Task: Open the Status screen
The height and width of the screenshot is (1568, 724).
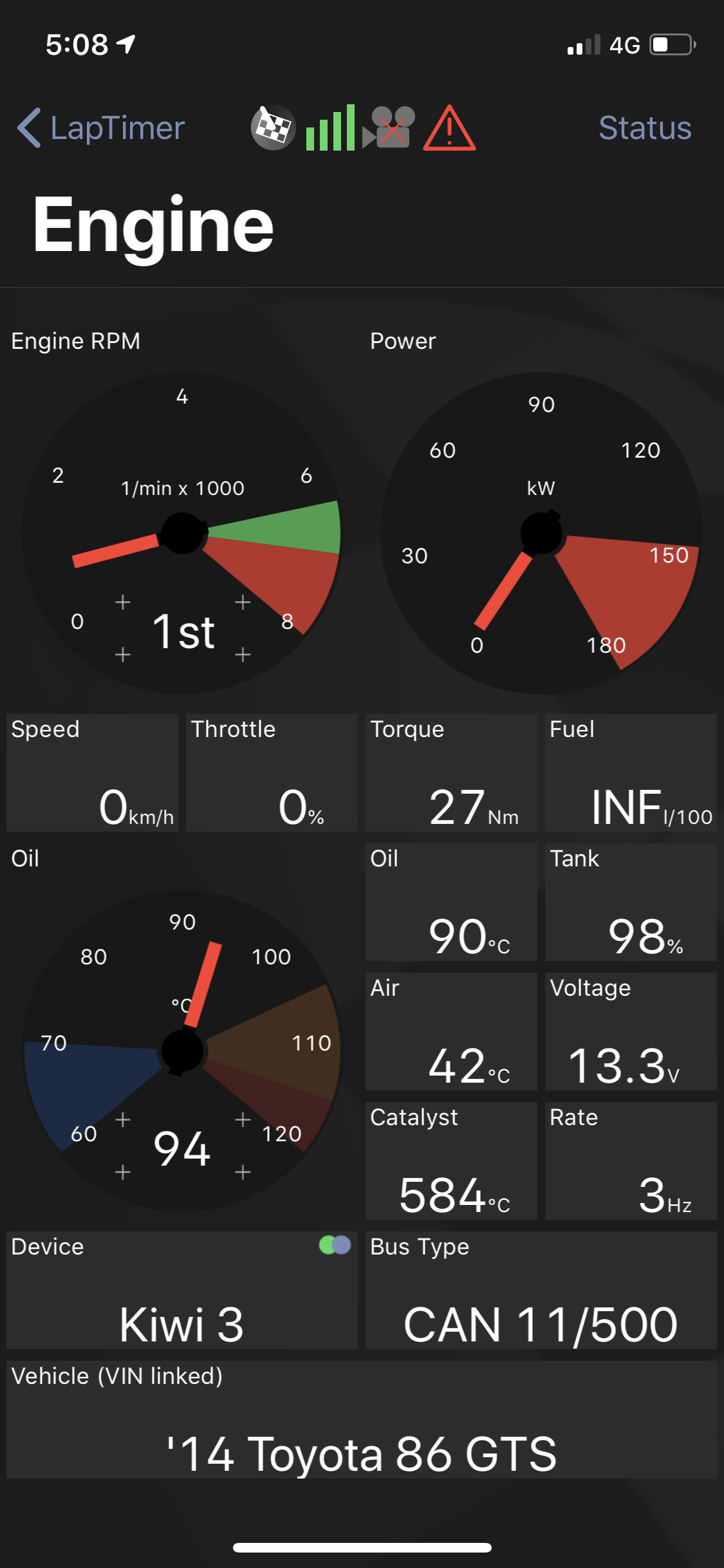Action: coord(645,128)
